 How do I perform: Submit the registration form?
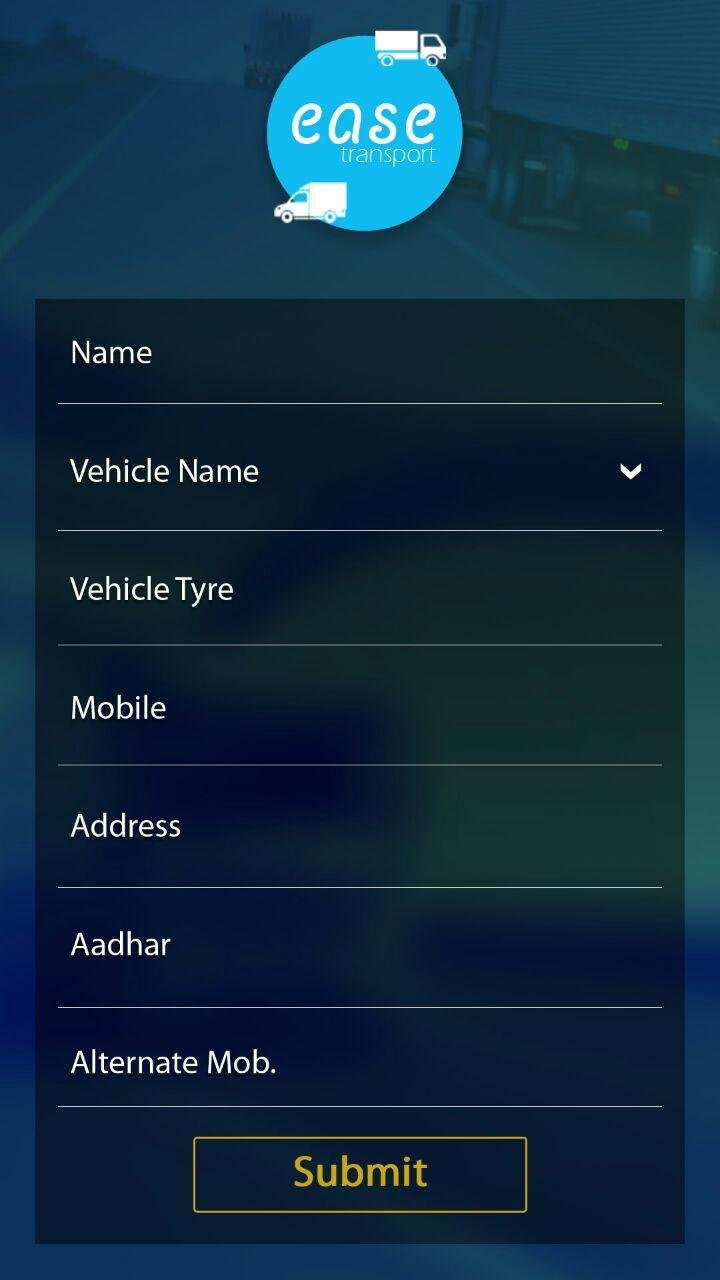coord(360,1174)
